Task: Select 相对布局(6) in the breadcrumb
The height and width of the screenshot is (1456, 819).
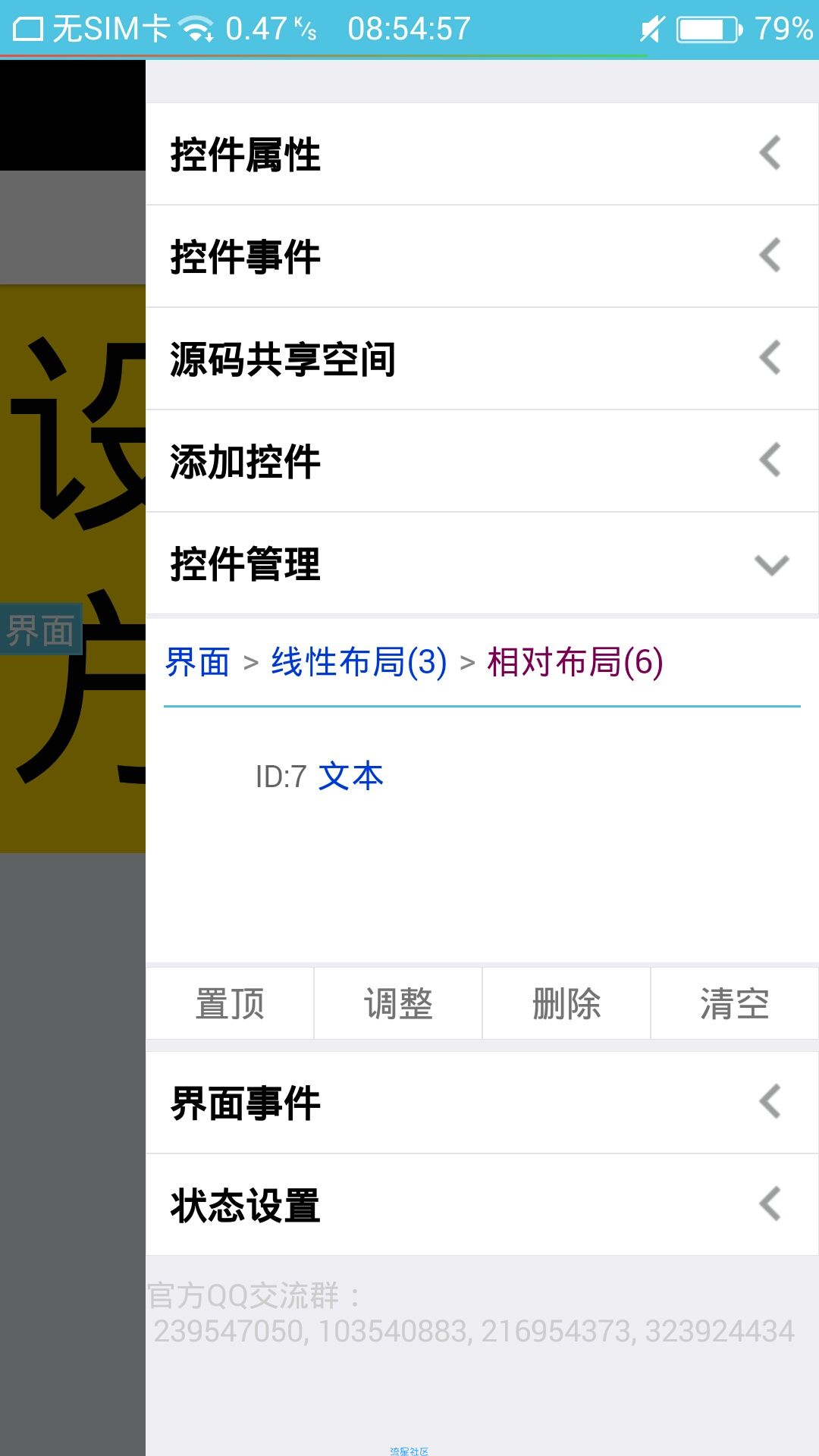Action: [x=575, y=662]
